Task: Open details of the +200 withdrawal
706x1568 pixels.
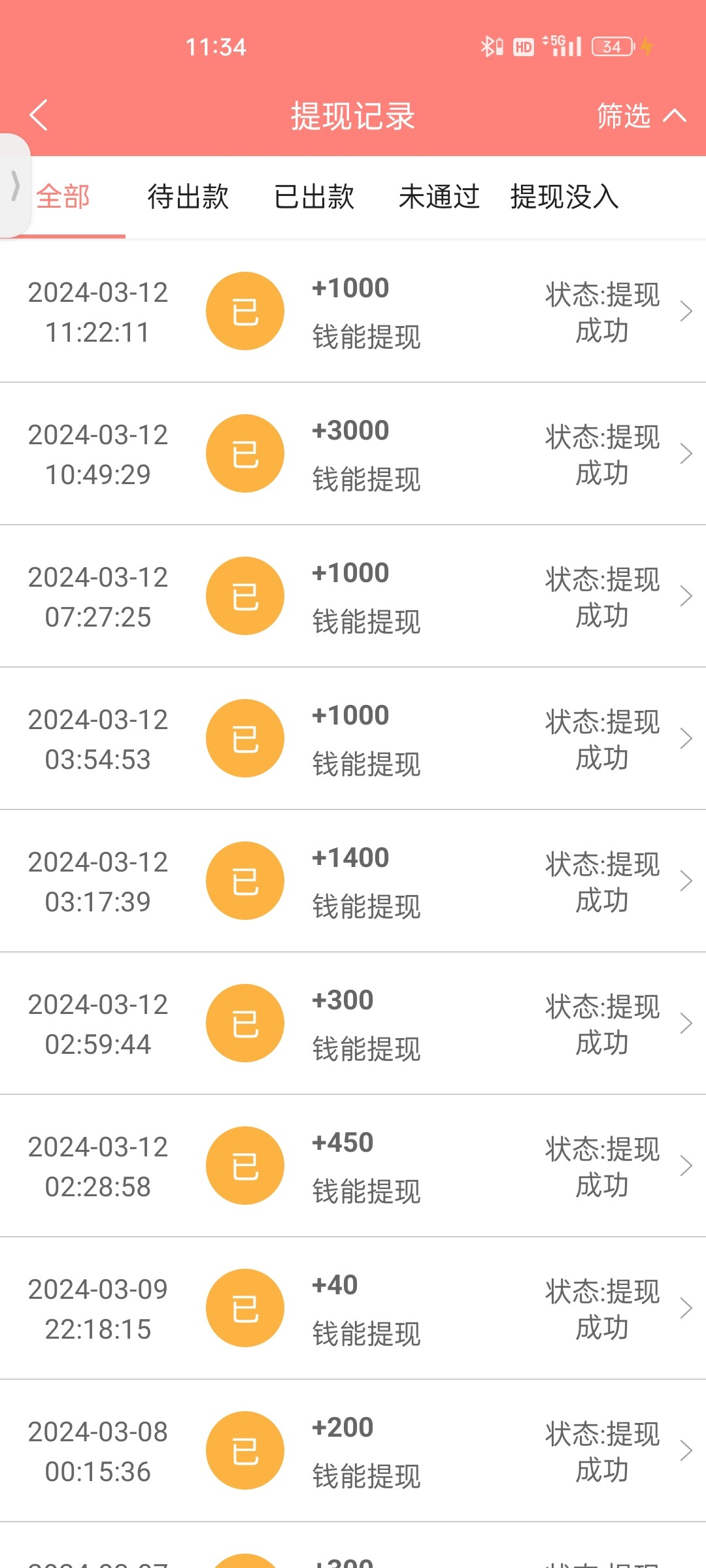Action: pos(685,1450)
